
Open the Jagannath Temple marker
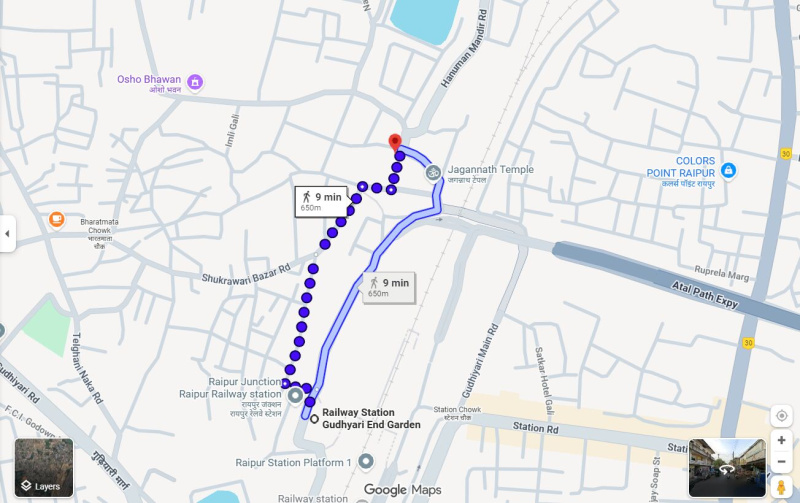(x=434, y=172)
